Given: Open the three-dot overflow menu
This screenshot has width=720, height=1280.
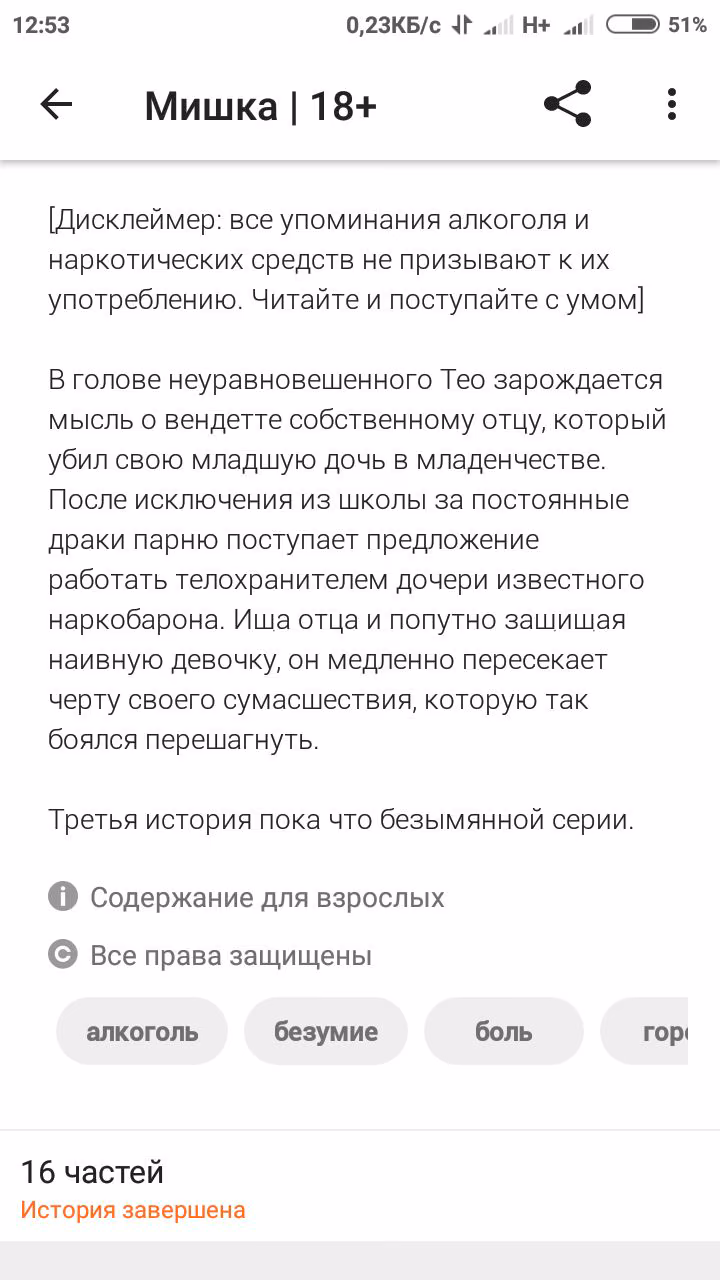Looking at the screenshot, I should pos(672,104).
